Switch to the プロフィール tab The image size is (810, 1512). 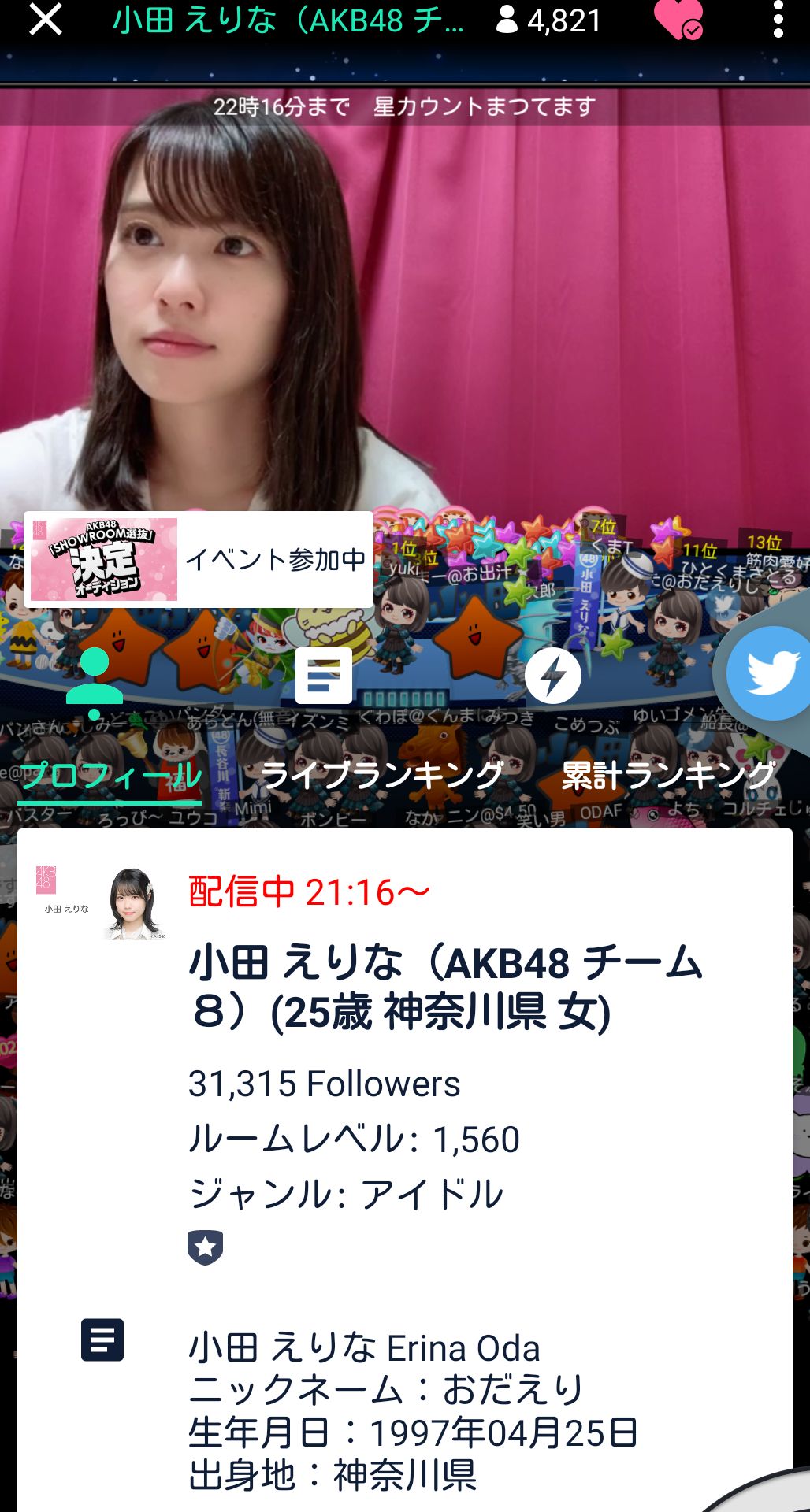click(x=111, y=776)
